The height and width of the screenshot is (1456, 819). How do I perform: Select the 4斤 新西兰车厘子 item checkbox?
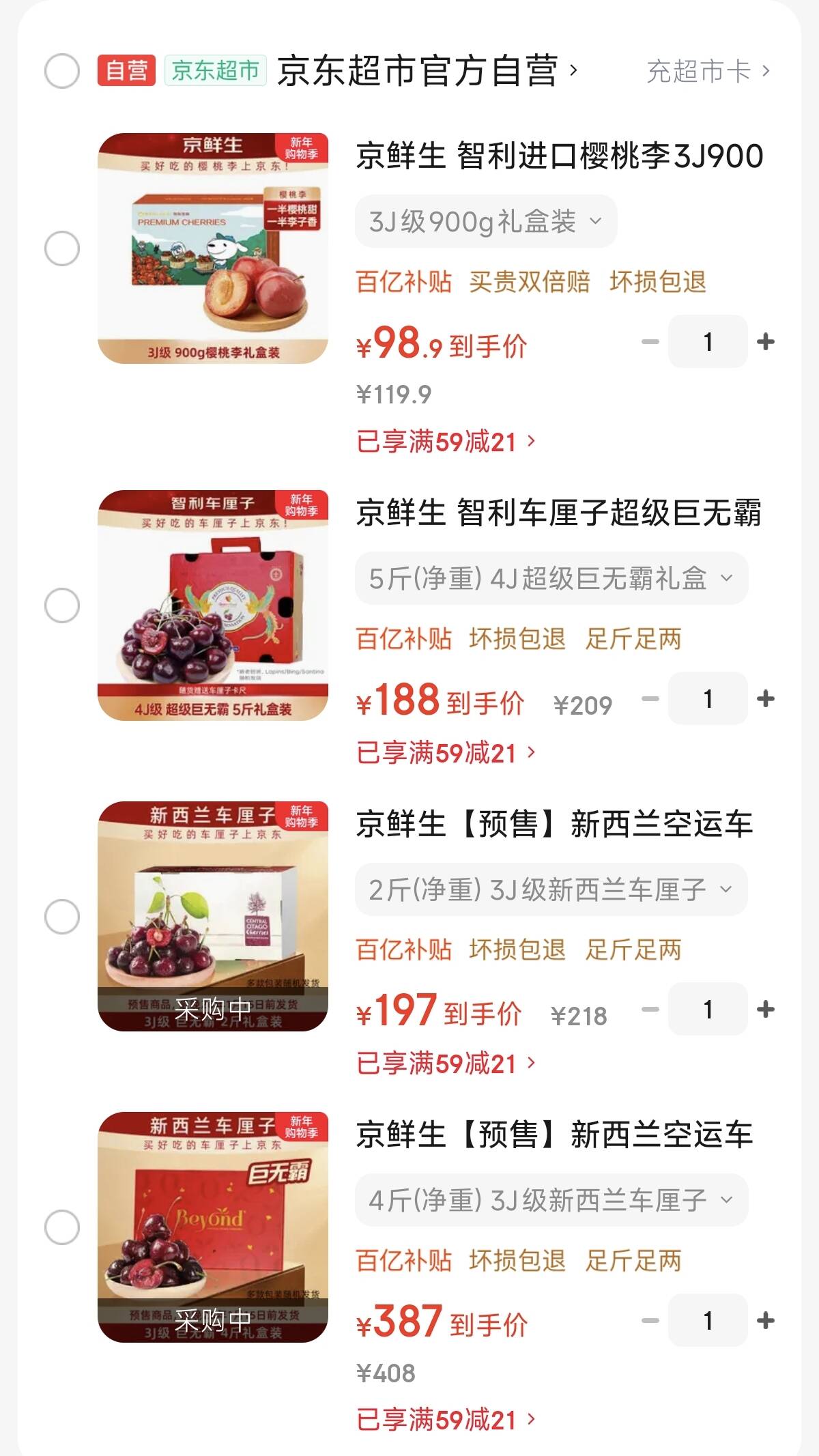[x=62, y=1227]
